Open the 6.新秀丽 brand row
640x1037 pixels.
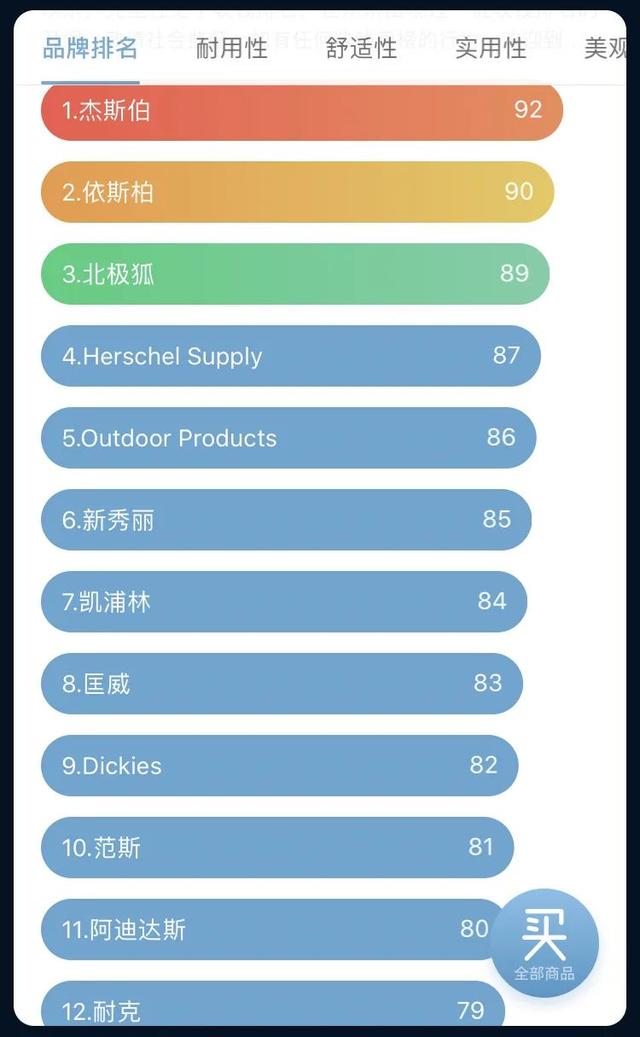pyautogui.click(x=286, y=520)
